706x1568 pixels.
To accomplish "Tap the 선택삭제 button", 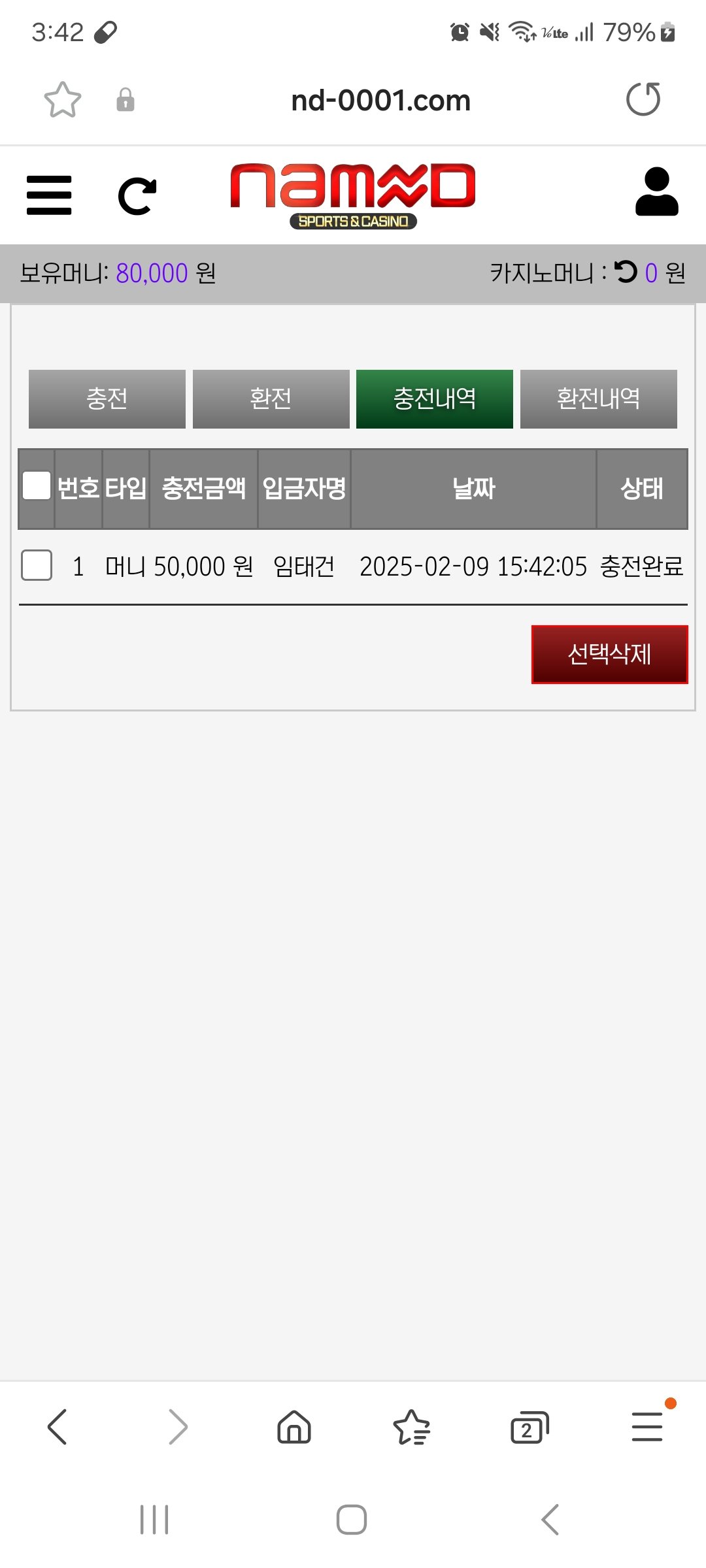I will coord(609,654).
